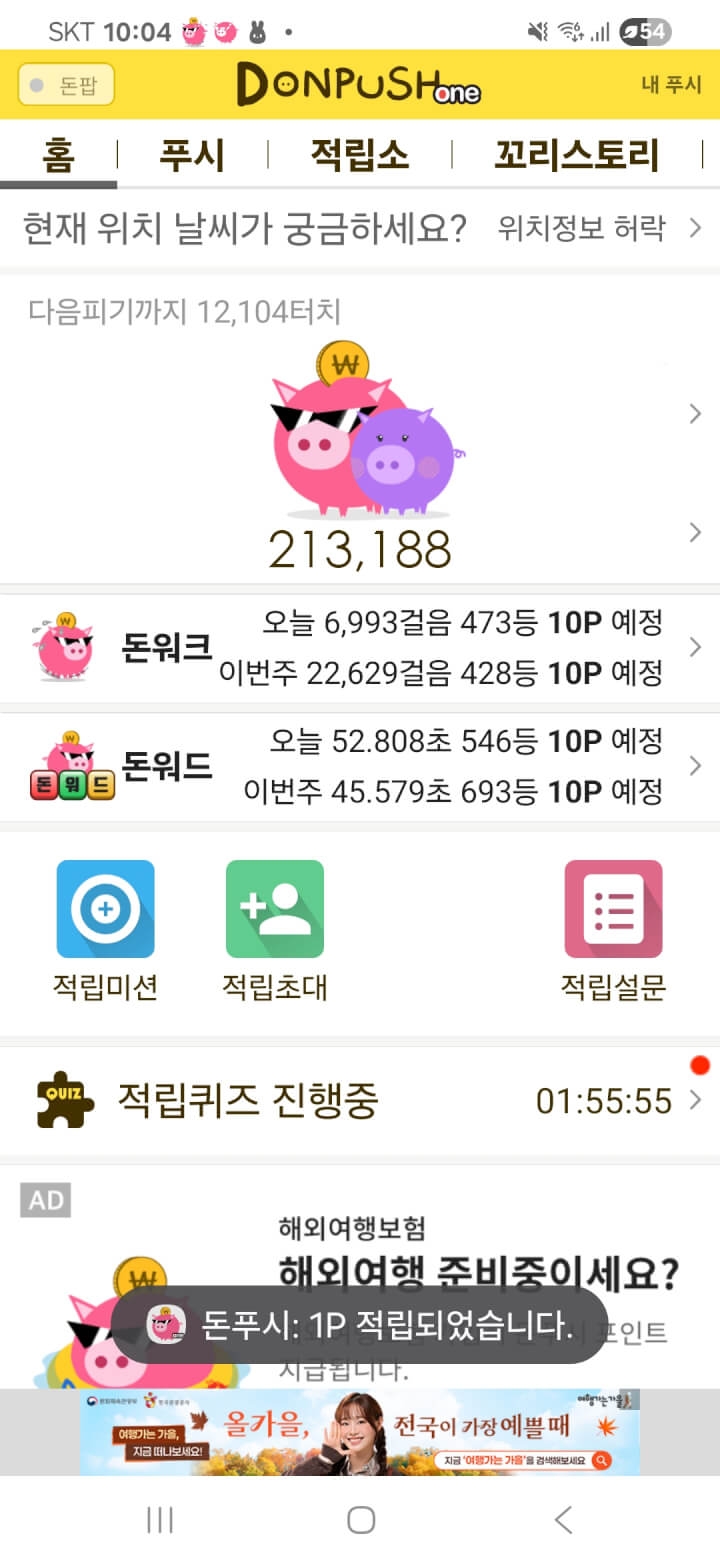720x1560 pixels.
Task: Switch to the 꼬리스토리 tab
Action: (576, 156)
